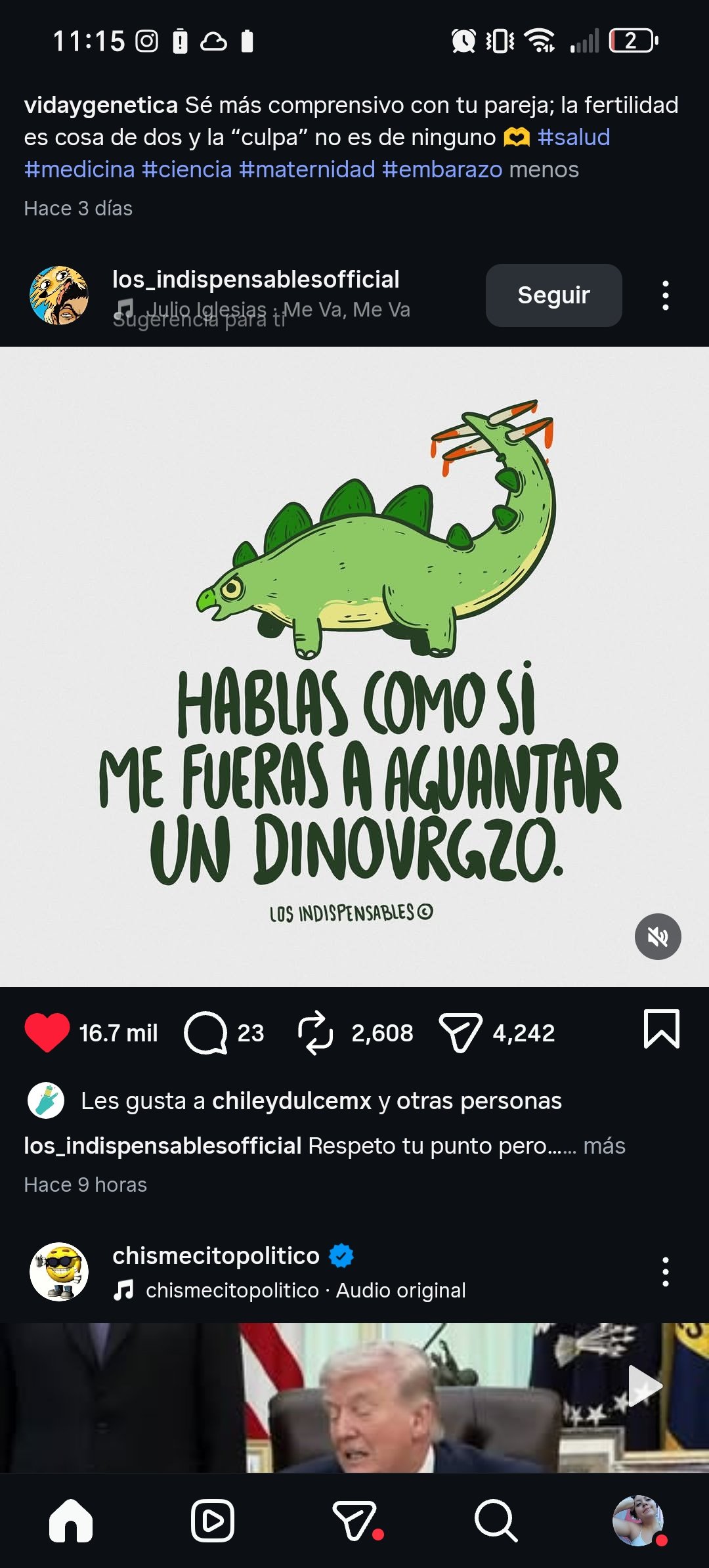Share the dinosaur post via send icon
Viewport: 709px width, 1568px height.
coord(460,1032)
